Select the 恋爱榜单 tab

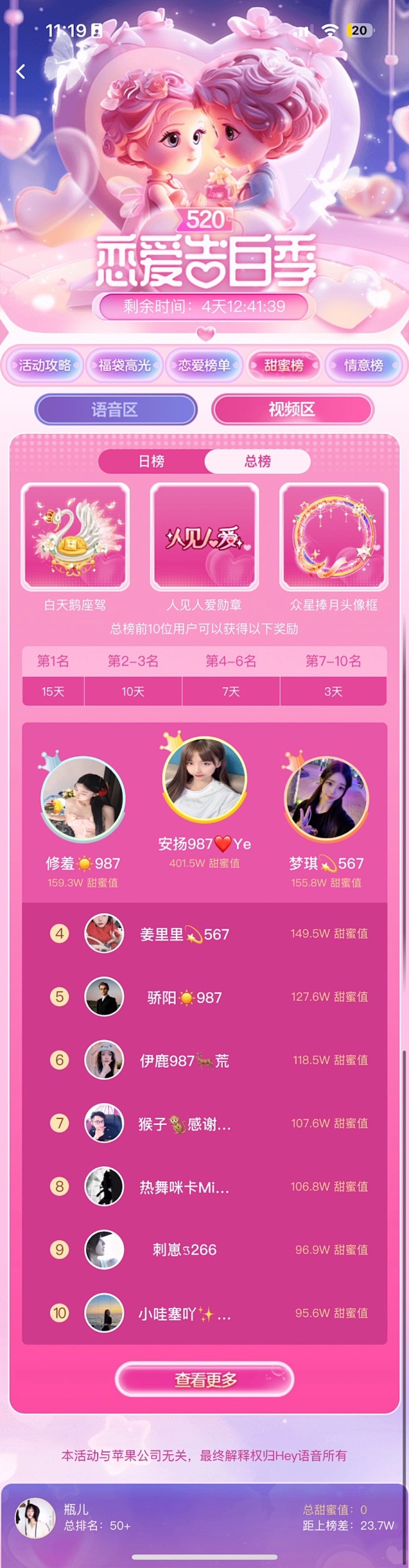(204, 365)
